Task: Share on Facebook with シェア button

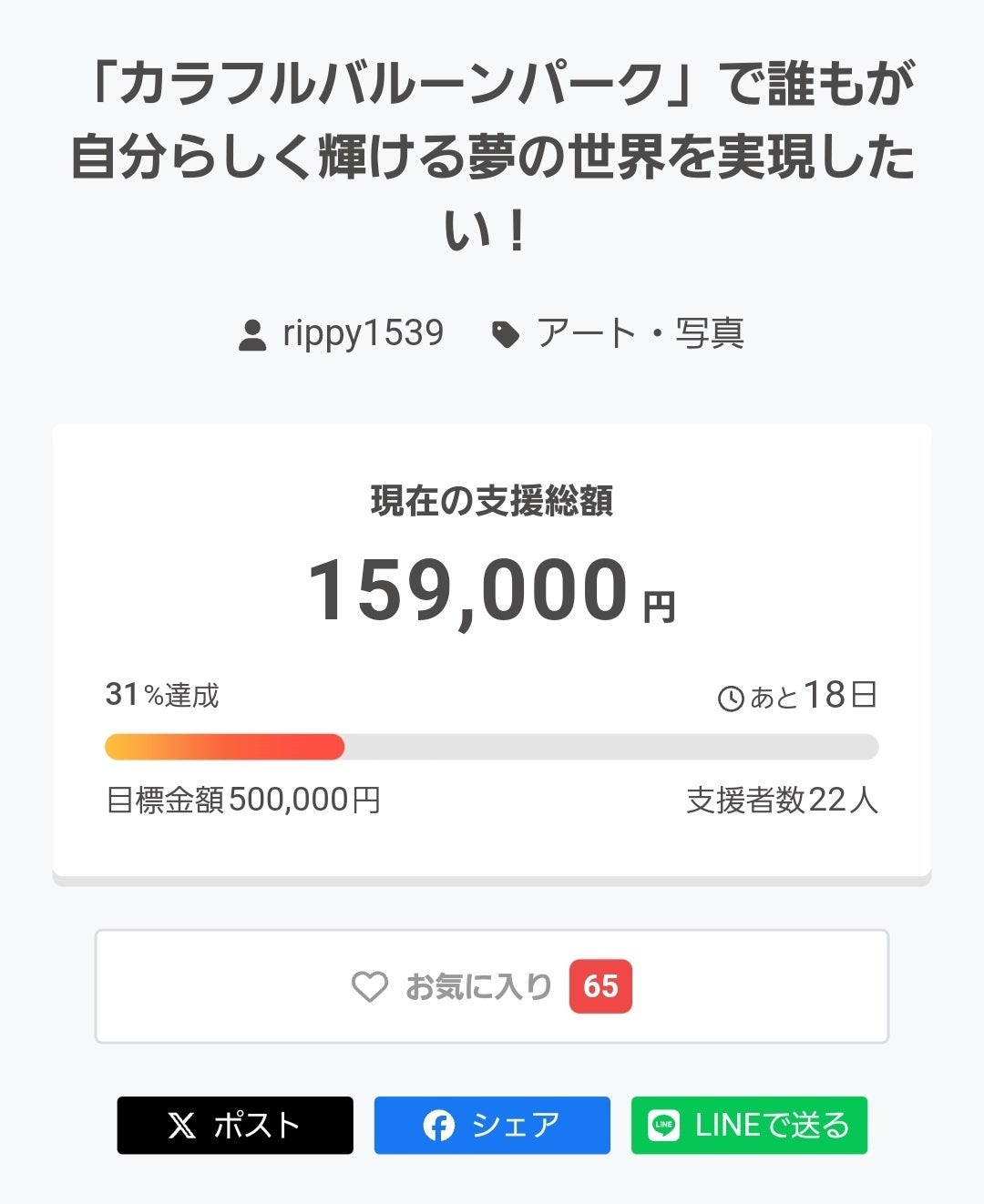Action: pyautogui.click(x=492, y=1126)
